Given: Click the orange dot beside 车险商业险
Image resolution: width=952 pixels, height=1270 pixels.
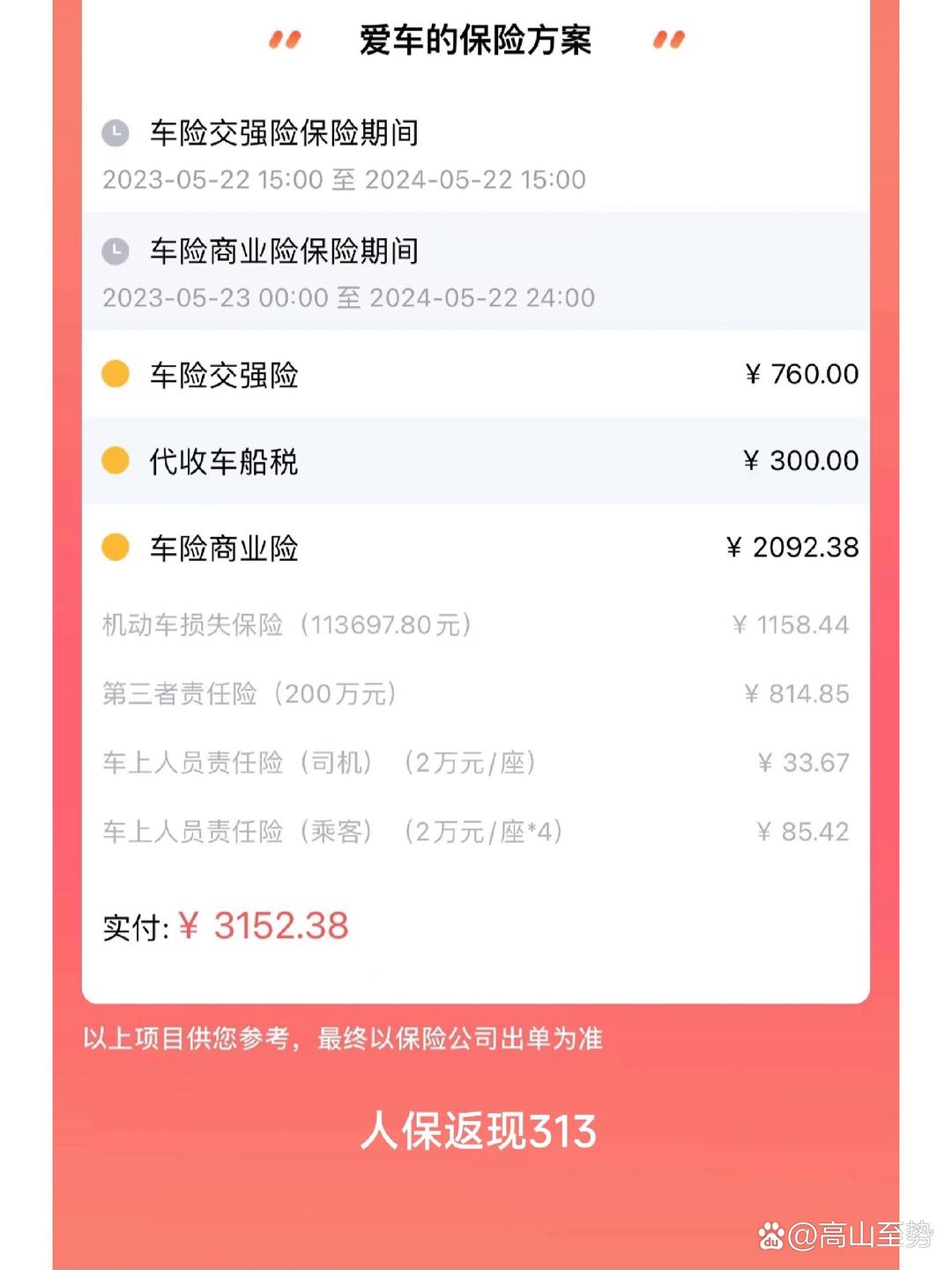Looking at the screenshot, I should [x=115, y=548].
